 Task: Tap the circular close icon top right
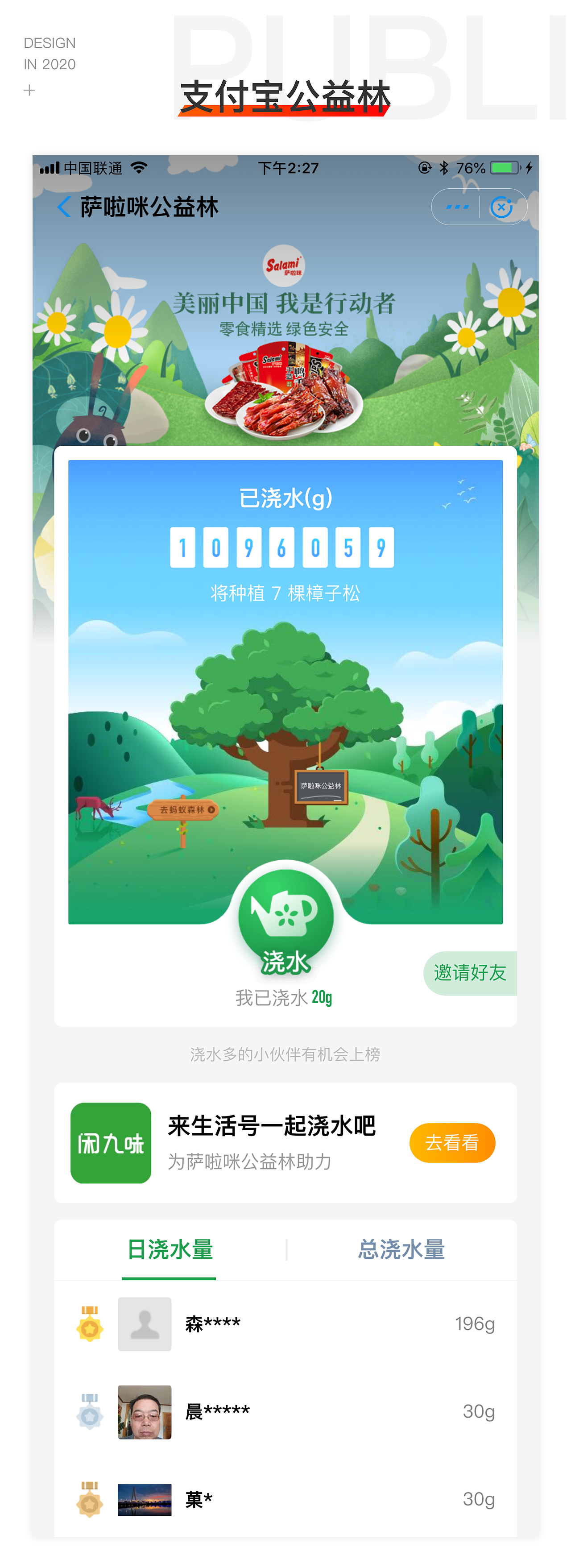click(501, 206)
